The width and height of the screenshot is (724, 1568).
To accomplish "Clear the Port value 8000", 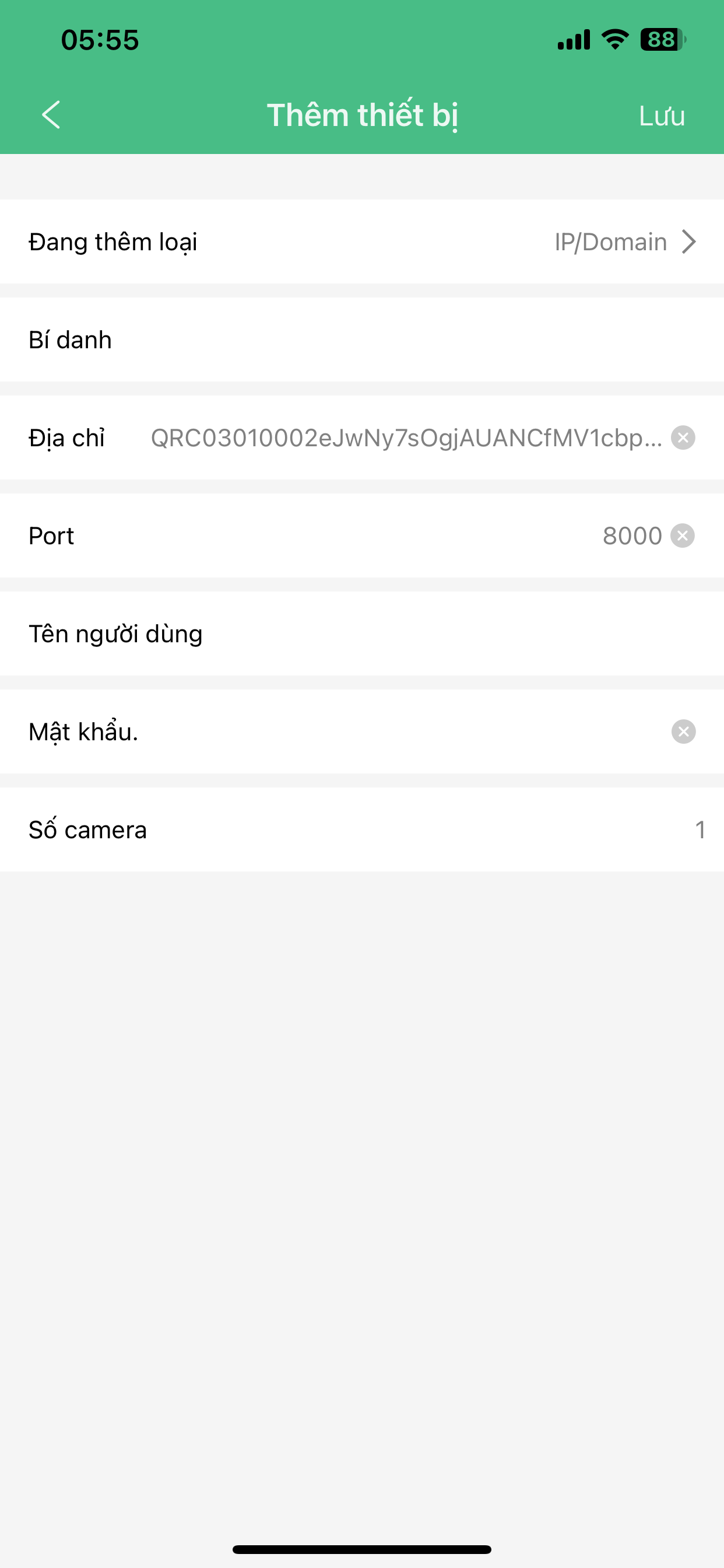I will point(683,535).
